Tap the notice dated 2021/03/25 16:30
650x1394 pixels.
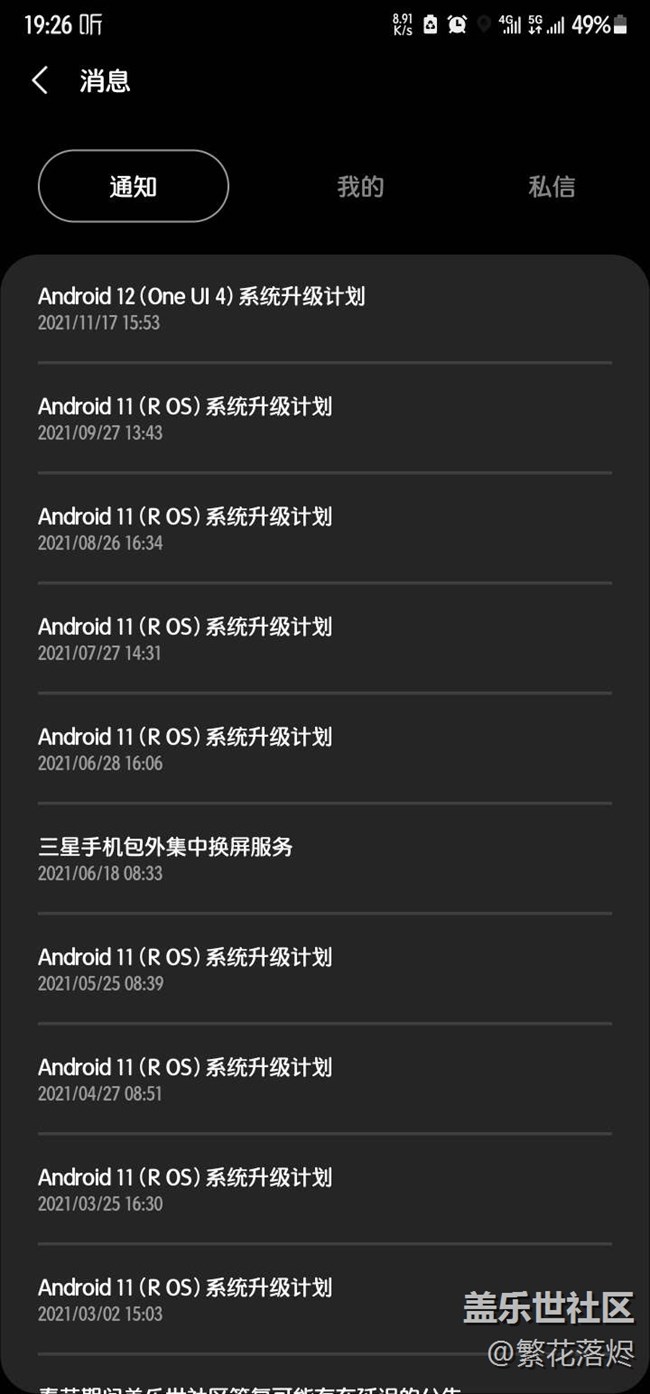click(185, 1187)
